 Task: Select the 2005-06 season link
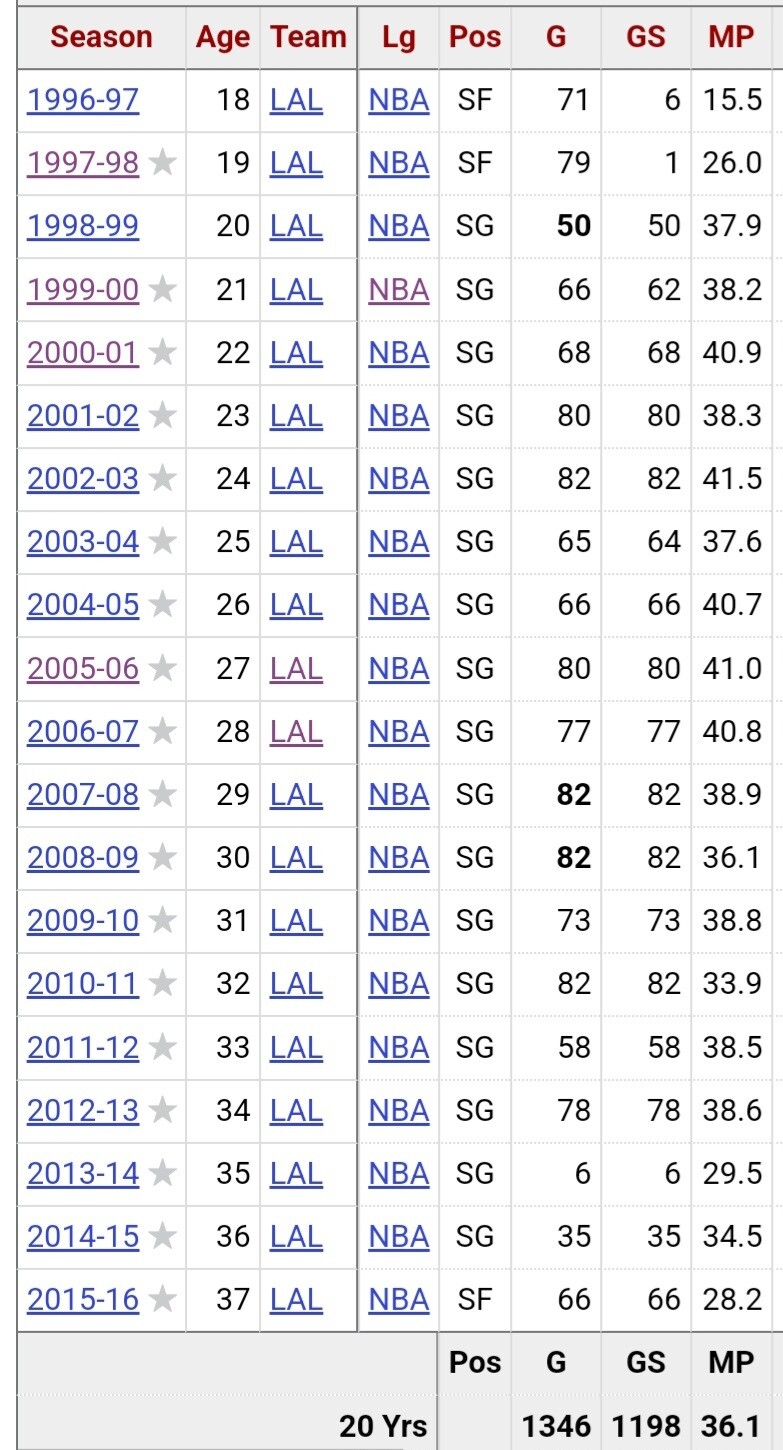[x=82, y=669]
